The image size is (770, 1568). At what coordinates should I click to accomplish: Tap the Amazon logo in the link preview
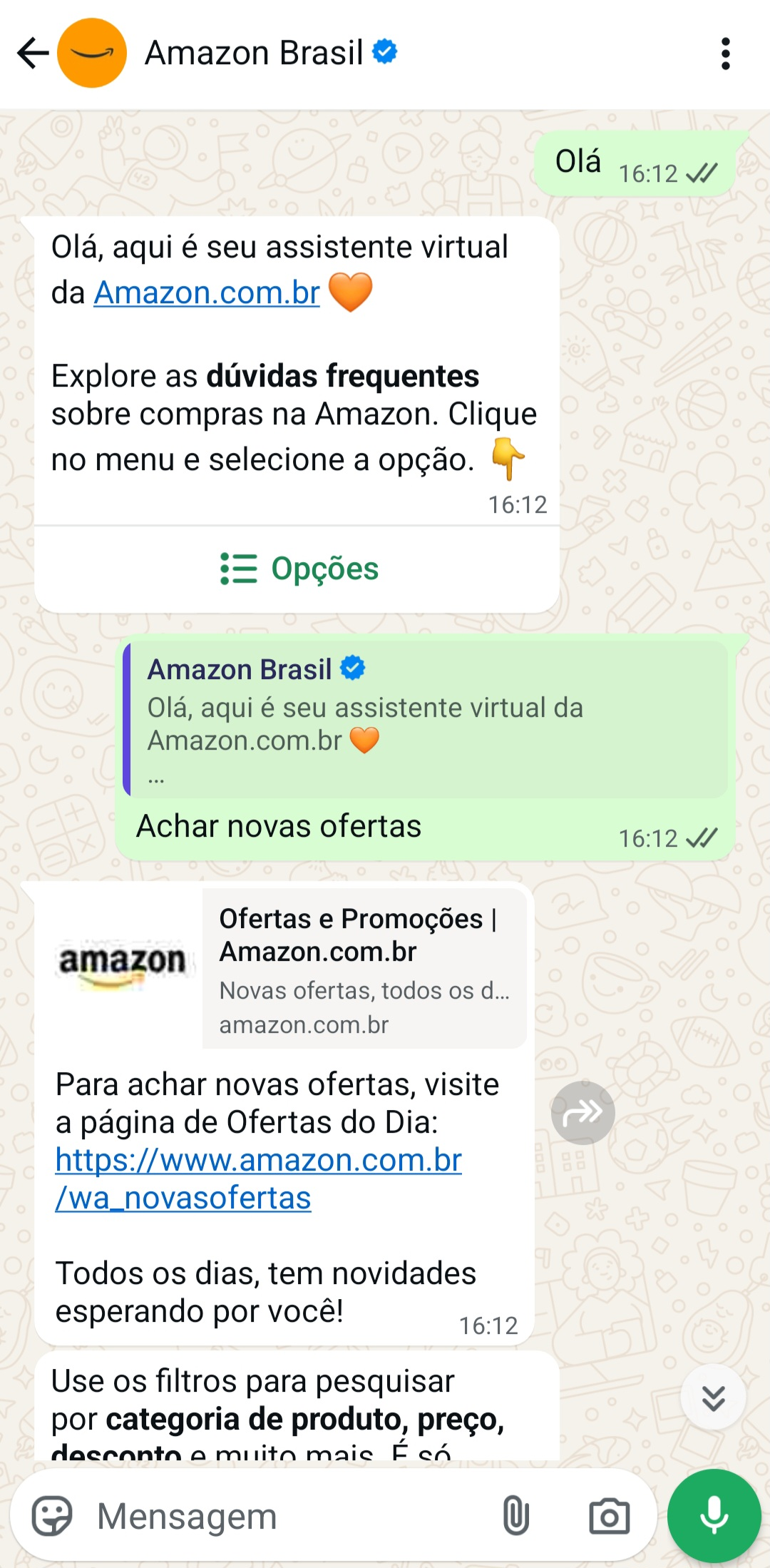(x=121, y=960)
